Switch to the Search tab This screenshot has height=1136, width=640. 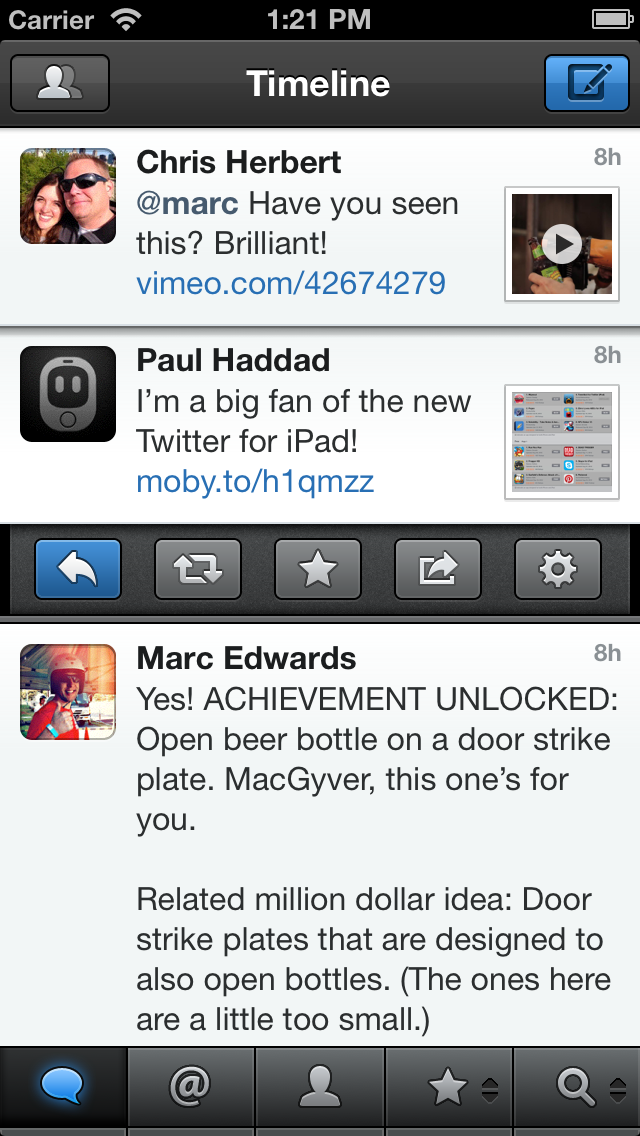(x=578, y=1088)
